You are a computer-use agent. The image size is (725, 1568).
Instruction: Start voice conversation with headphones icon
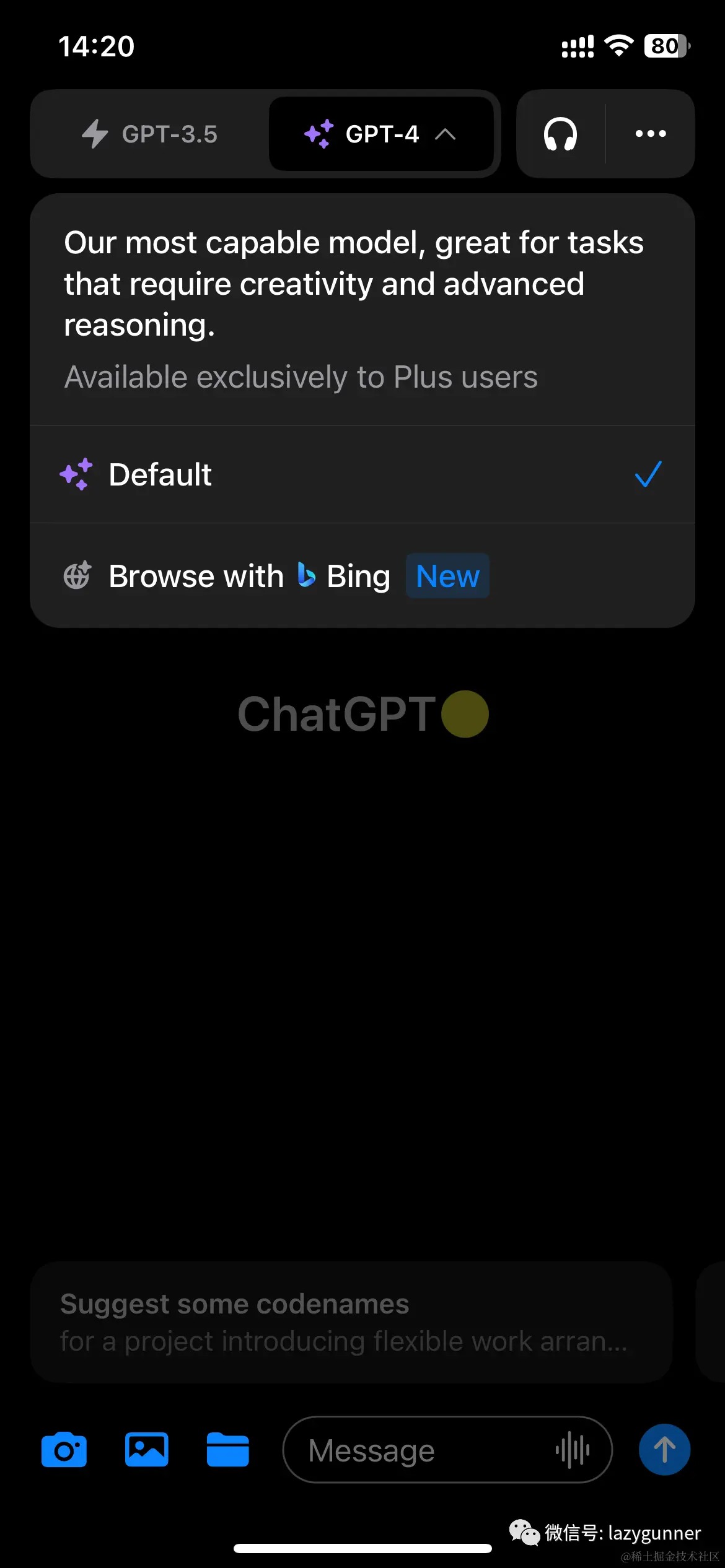(x=560, y=134)
